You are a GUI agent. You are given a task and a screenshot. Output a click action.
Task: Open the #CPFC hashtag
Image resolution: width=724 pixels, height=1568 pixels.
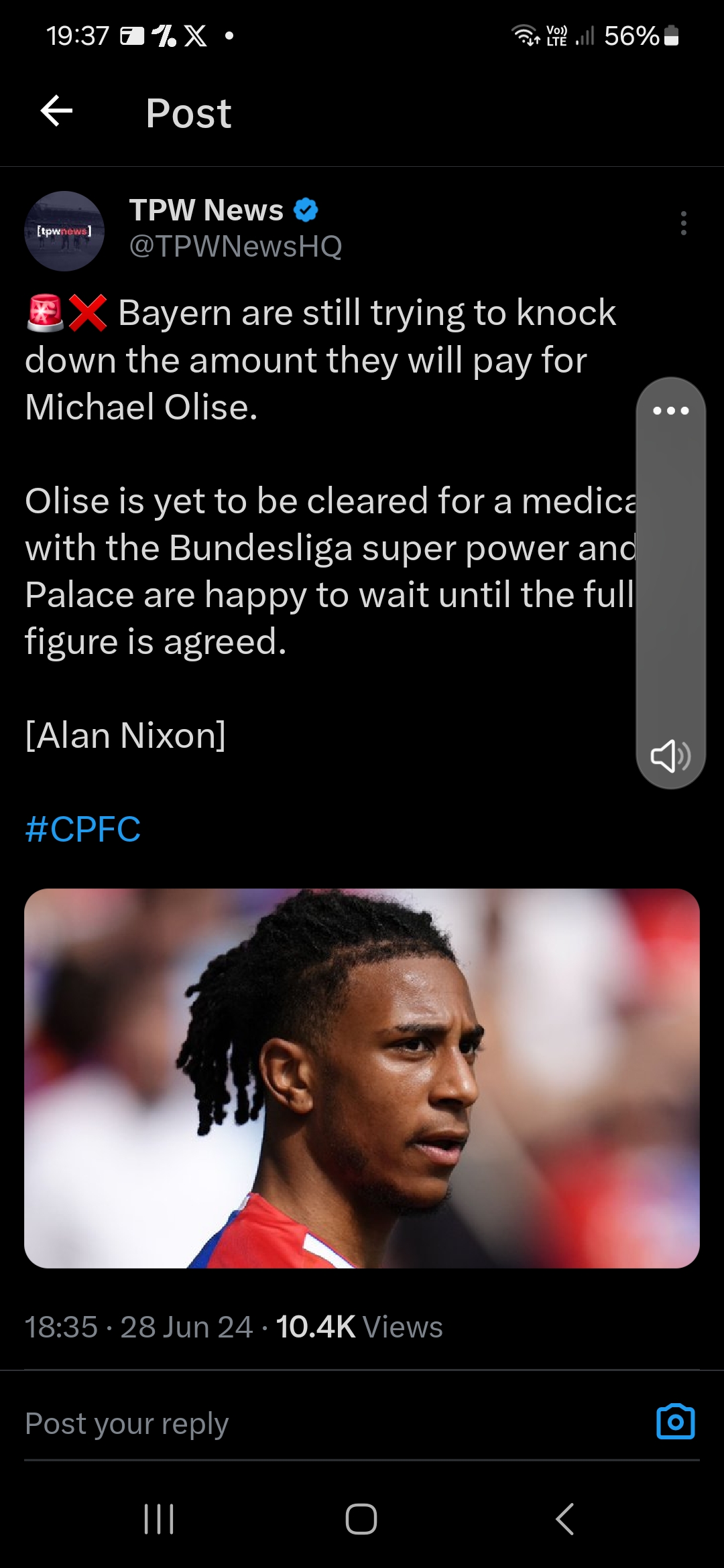point(82,829)
